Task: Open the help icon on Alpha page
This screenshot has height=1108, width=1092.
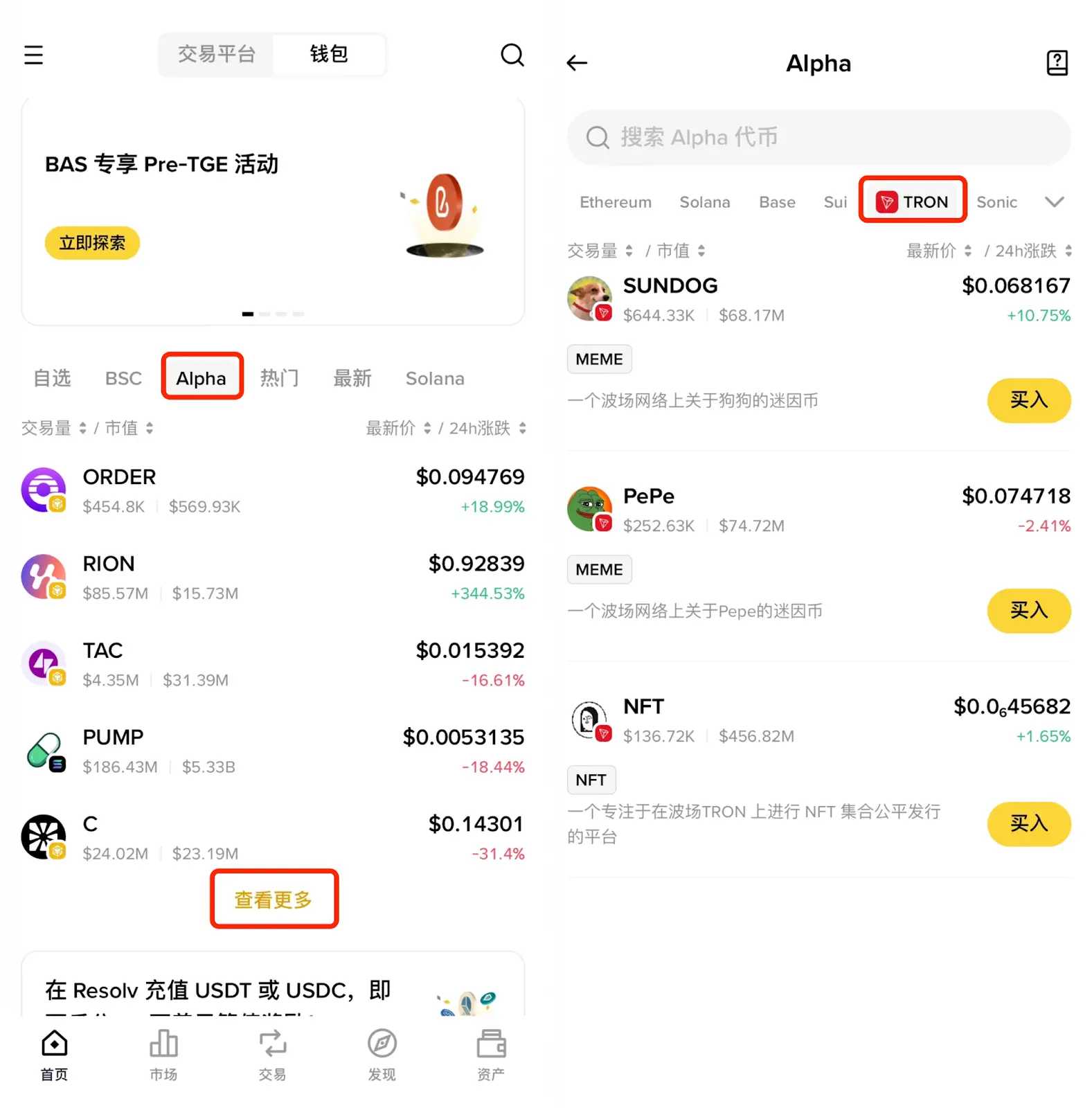Action: click(1057, 63)
